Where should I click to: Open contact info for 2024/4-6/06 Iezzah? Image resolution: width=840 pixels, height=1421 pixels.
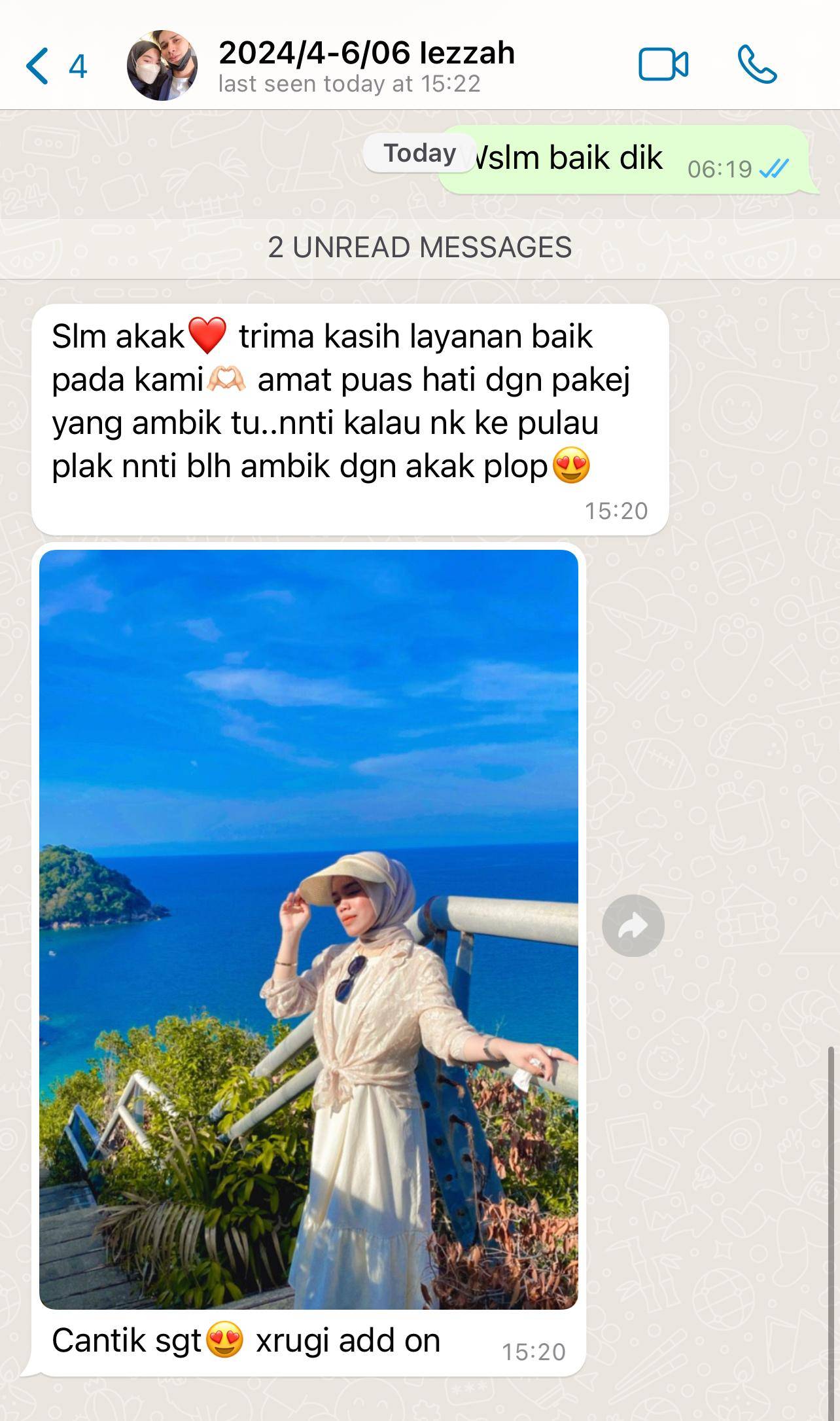coord(366,65)
